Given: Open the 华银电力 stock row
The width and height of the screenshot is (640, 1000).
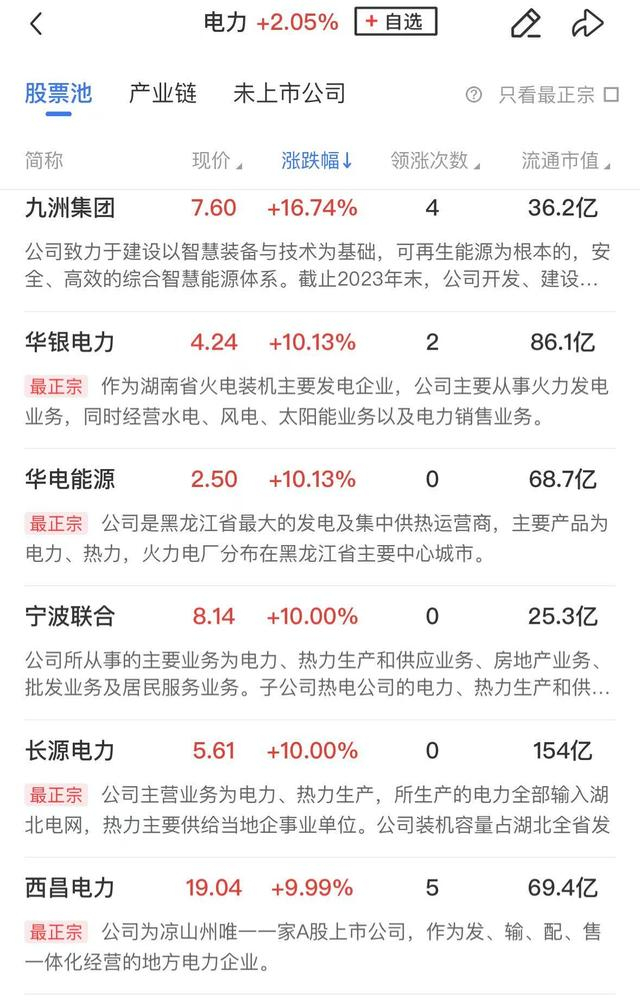Looking at the screenshot, I should click(x=70, y=342).
